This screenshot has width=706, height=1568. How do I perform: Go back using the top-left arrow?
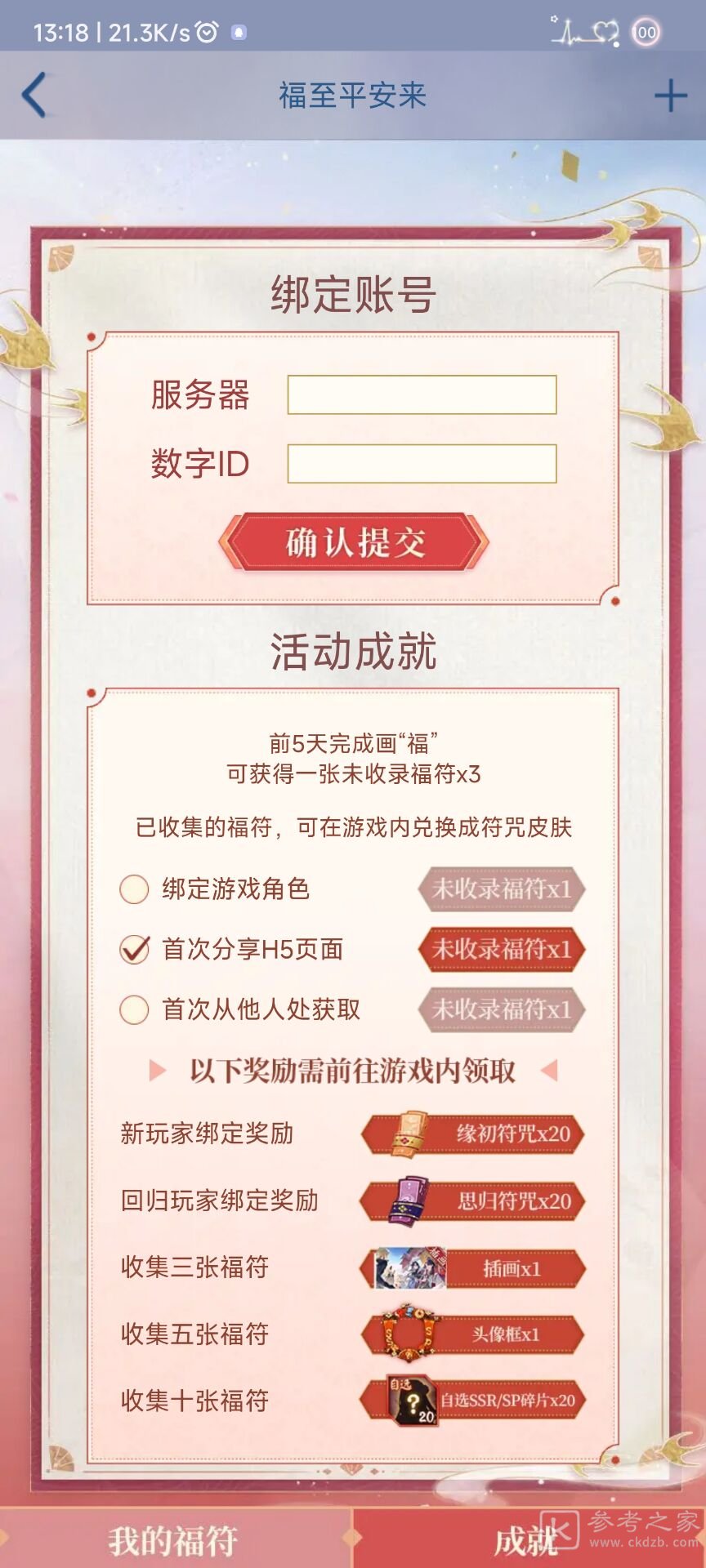coord(34,96)
